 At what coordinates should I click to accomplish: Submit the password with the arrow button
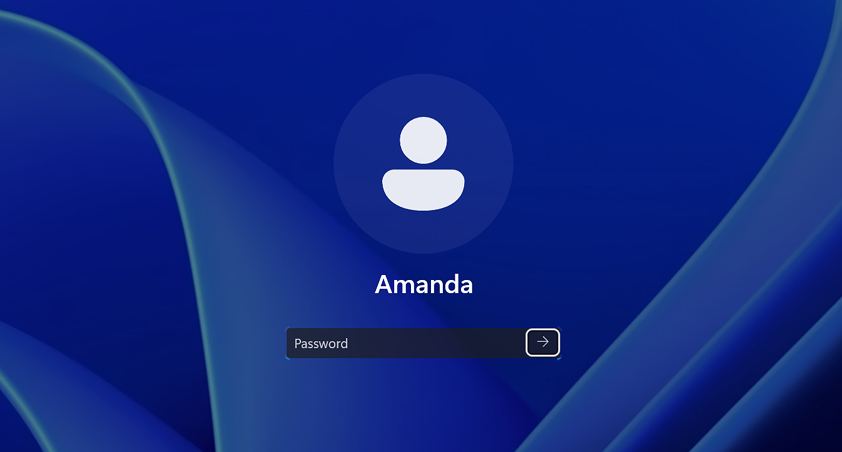[543, 342]
